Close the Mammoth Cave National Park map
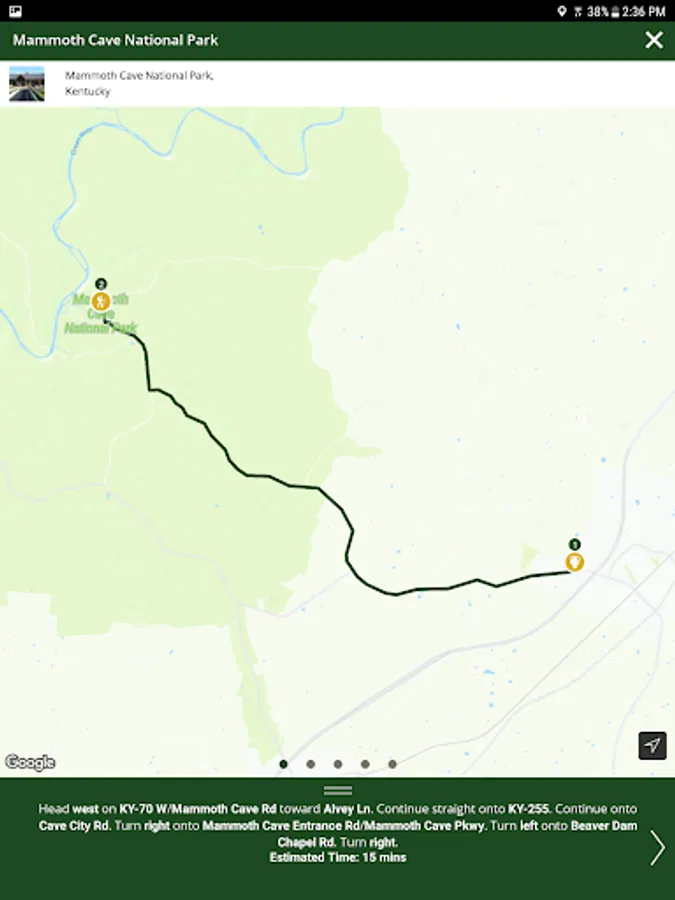The height and width of the screenshot is (900, 675). (x=654, y=40)
